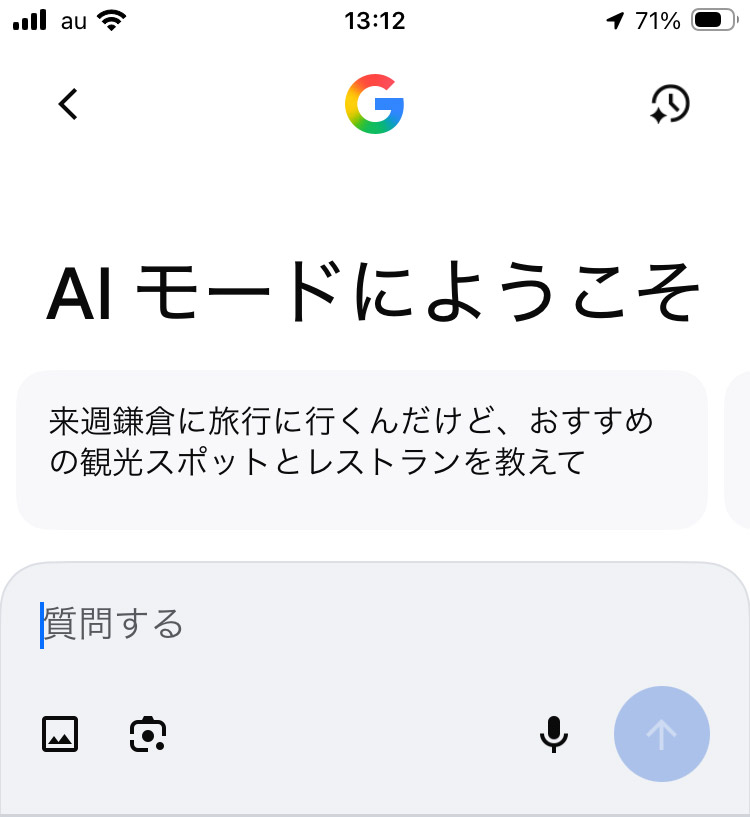
Task: Open AI mode history
Action: click(x=669, y=104)
